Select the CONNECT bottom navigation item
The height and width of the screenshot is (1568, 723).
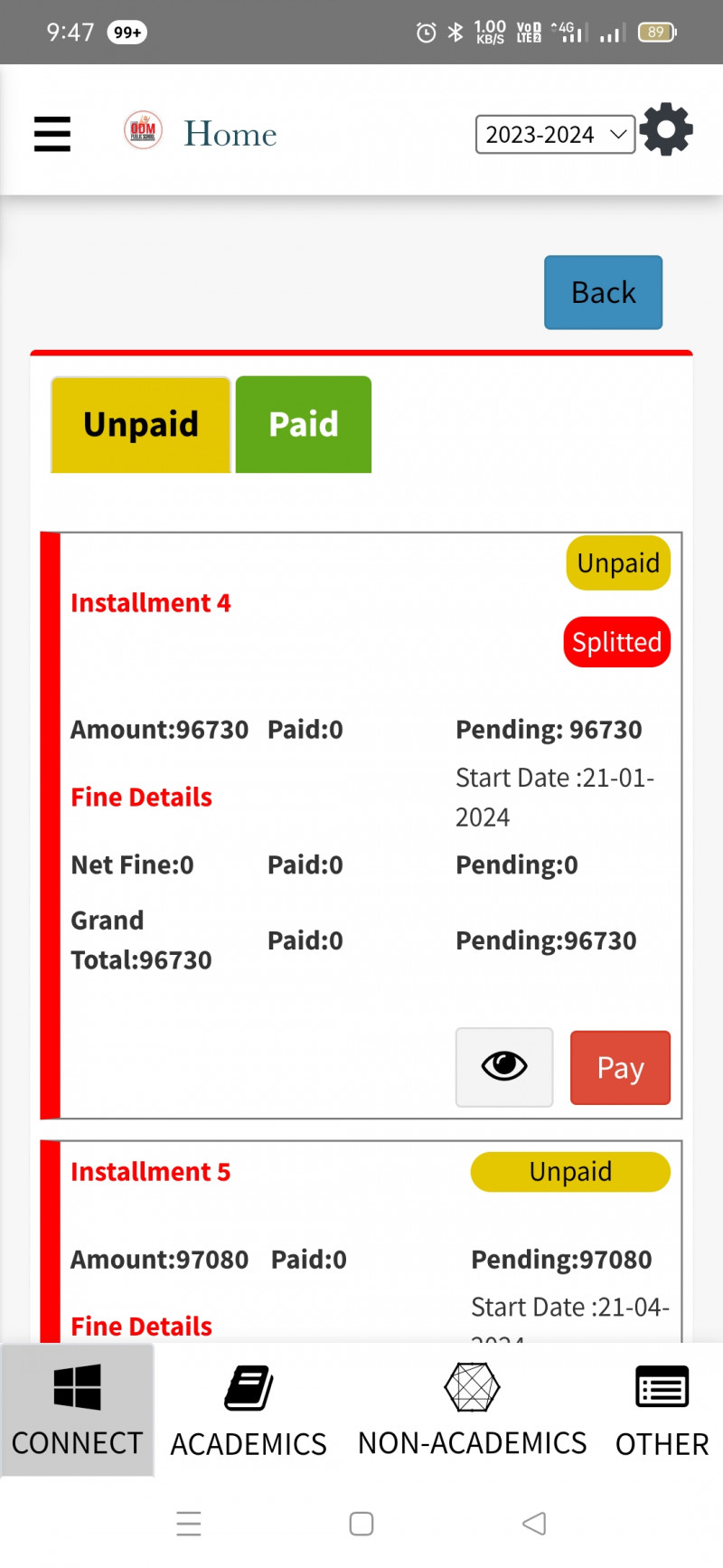click(x=77, y=1410)
